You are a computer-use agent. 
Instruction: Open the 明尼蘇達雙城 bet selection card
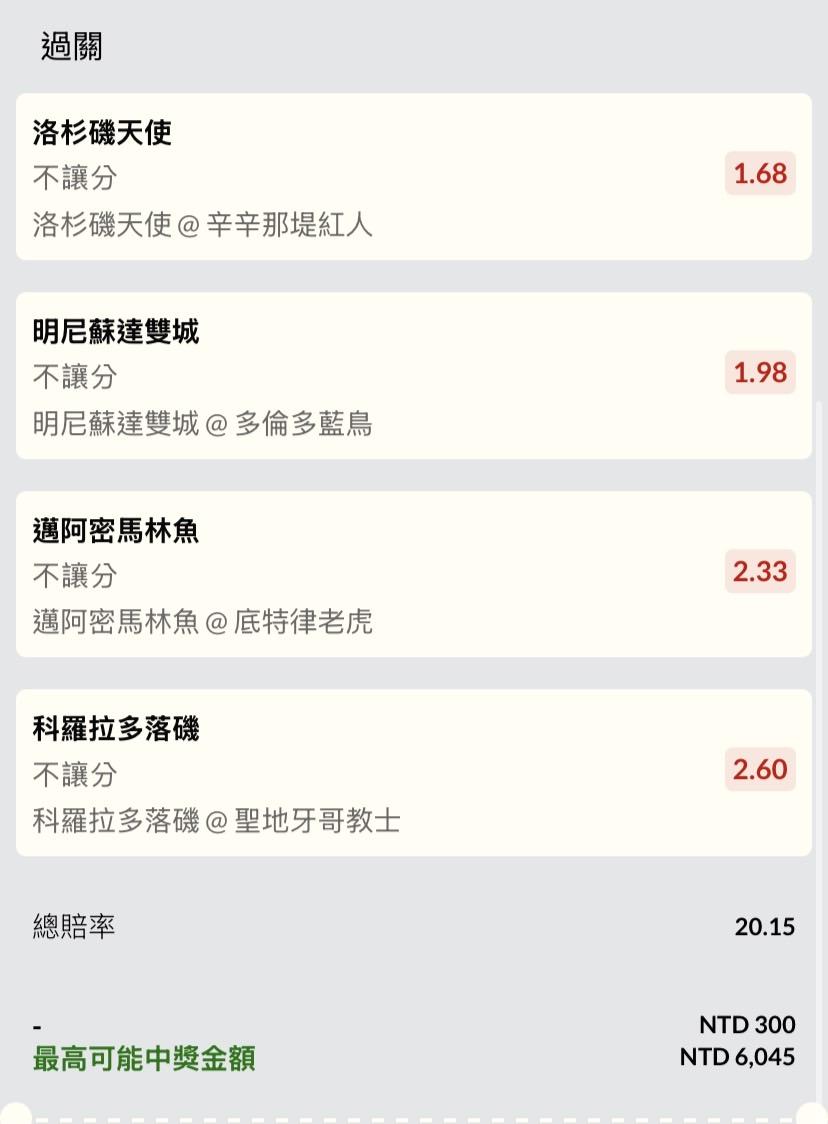413,376
